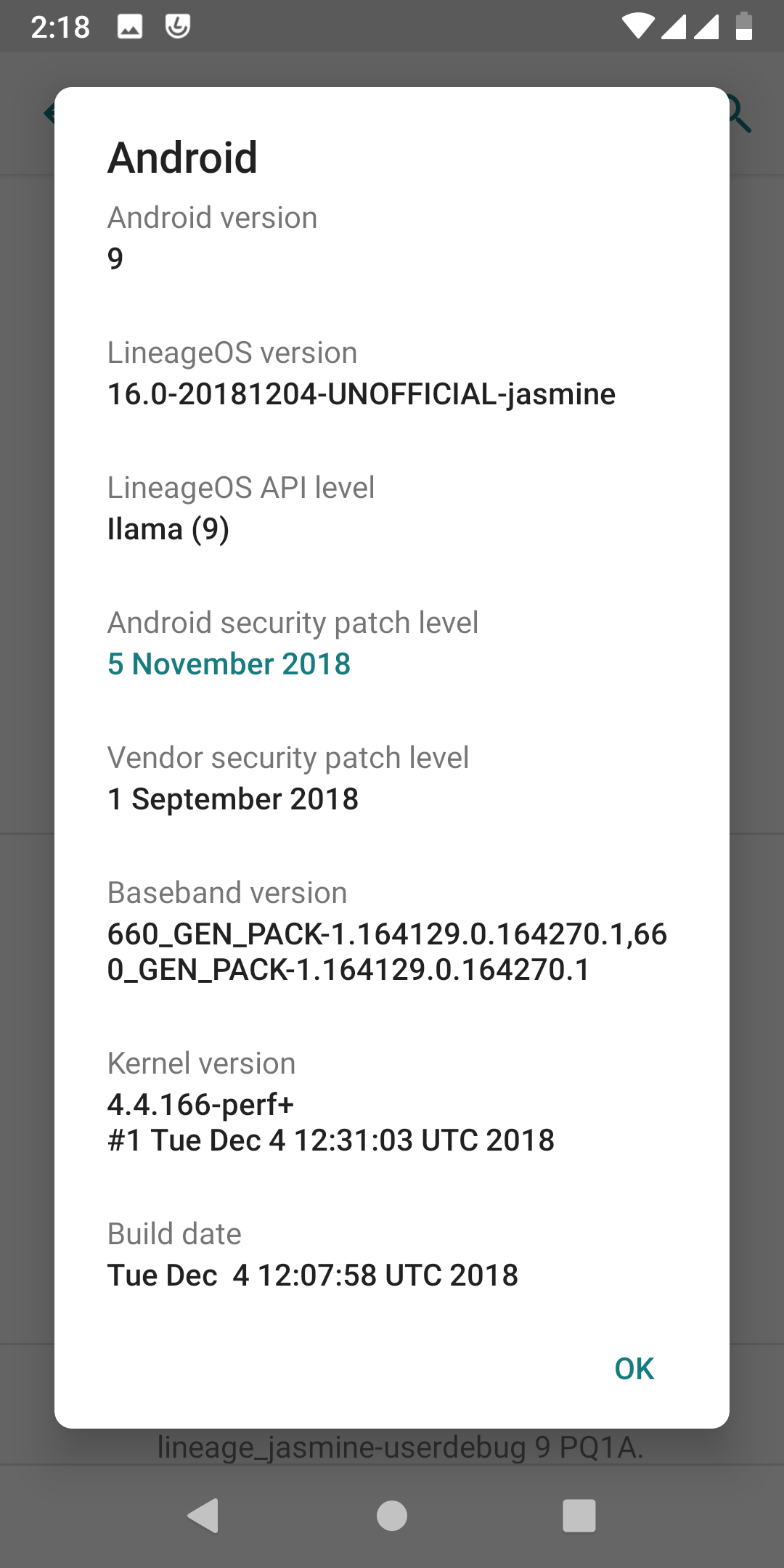Dismiss the dialog with OK
This screenshot has height=1568, width=784.
pos(634,1368)
